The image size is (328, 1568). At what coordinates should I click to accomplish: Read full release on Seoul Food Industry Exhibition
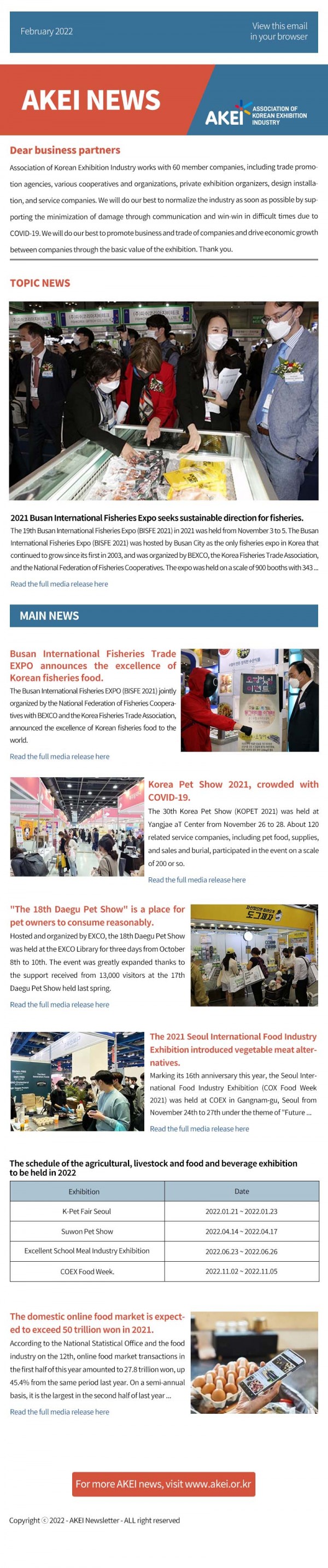coord(199,1128)
